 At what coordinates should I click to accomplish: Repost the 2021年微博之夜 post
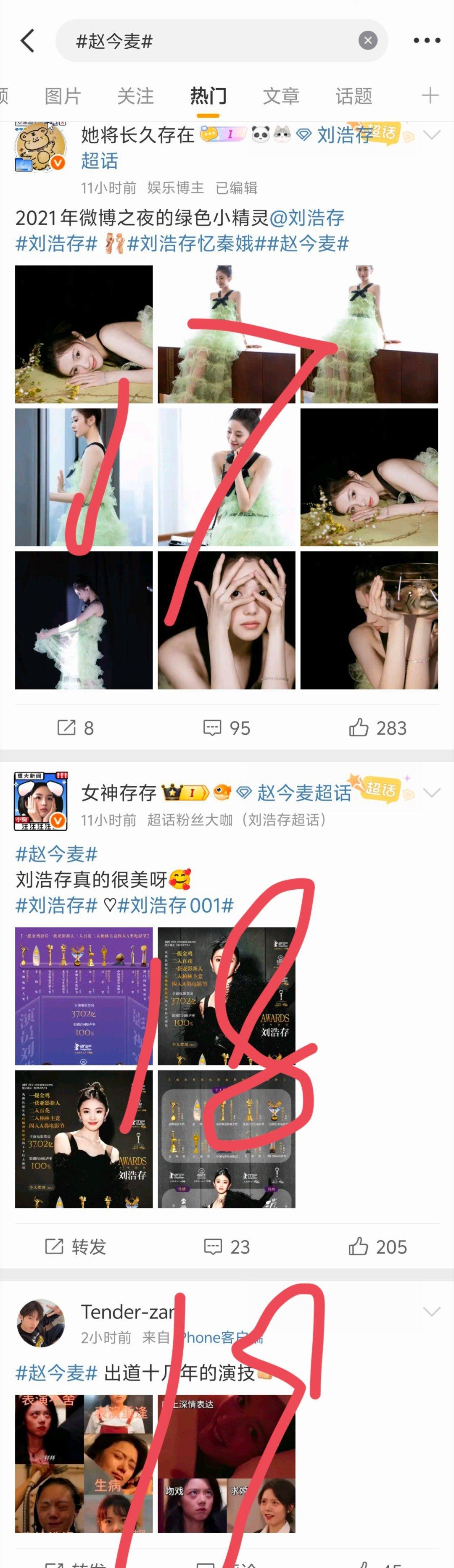click(76, 727)
